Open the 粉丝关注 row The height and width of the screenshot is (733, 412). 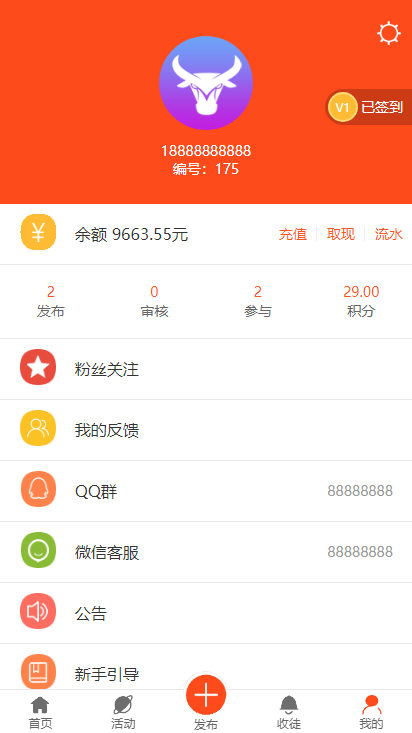[x=206, y=369]
